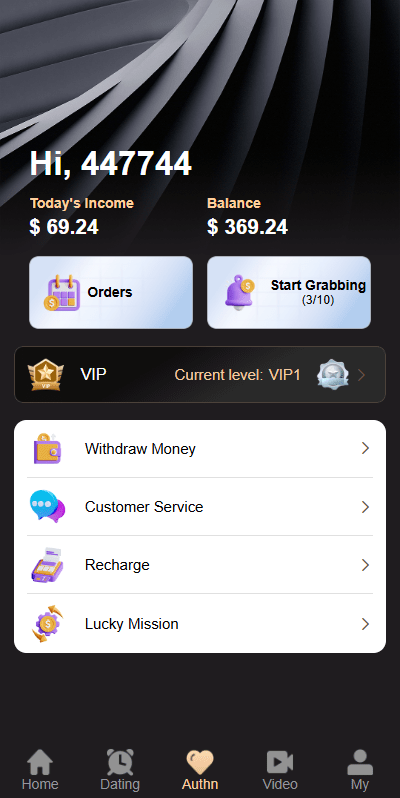Open the My profile tab
This screenshot has height=798, width=400.
(360, 770)
